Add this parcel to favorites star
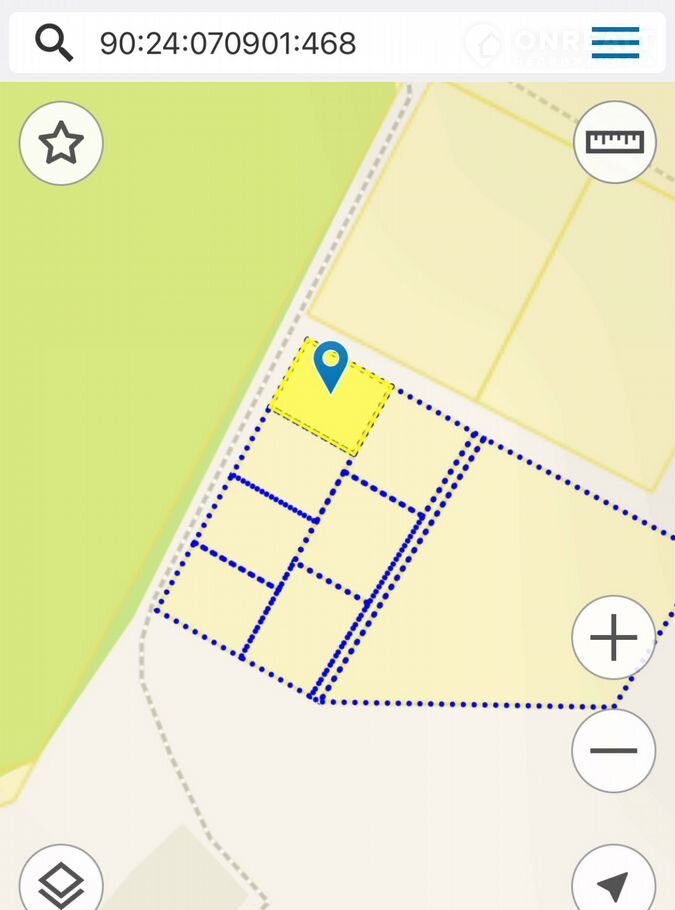This screenshot has width=675, height=910. [61, 144]
